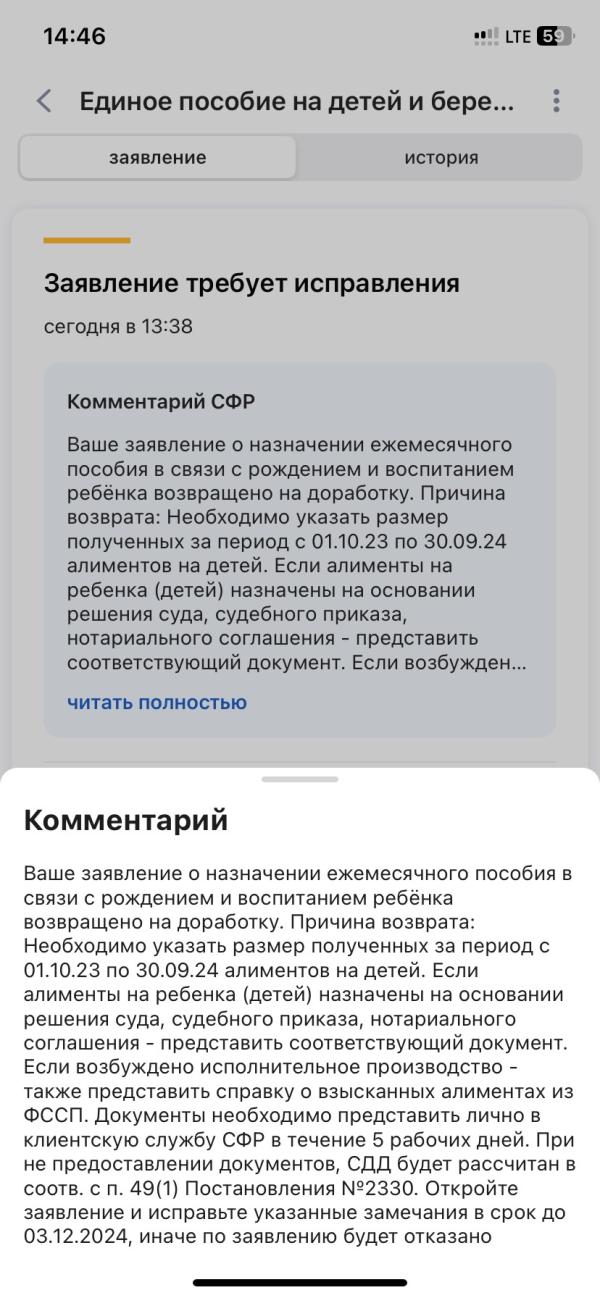Tap «читать полностью» link
This screenshot has width=600, height=1297.
click(x=157, y=703)
